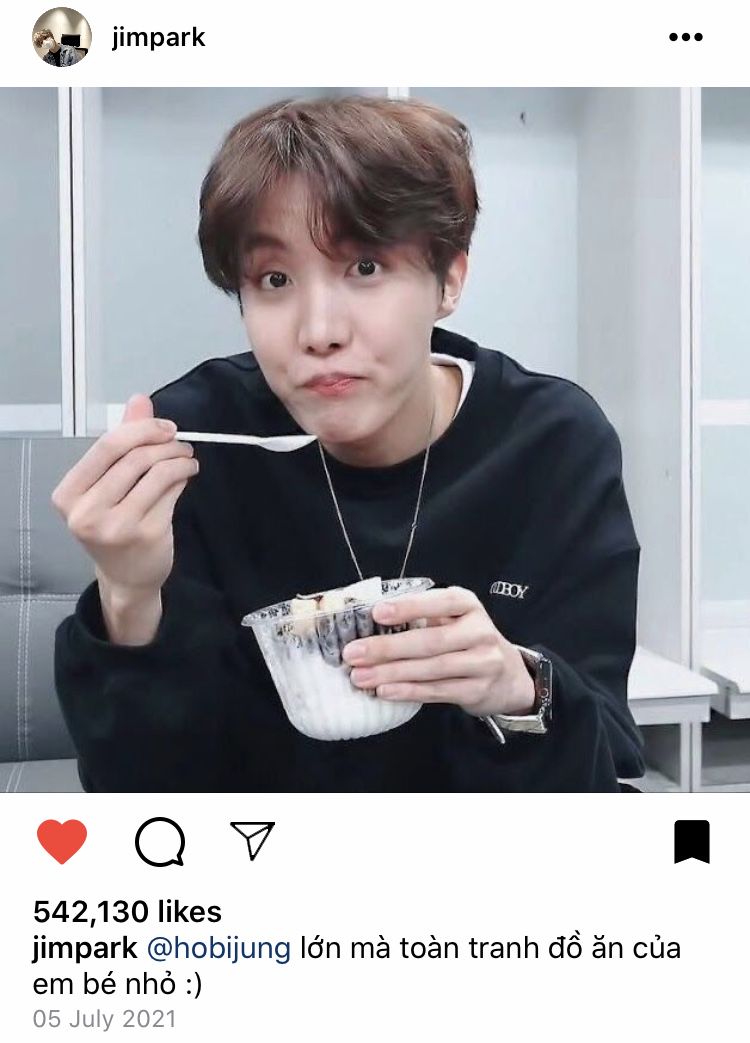Open the three-dot overflow menu
The width and height of the screenshot is (750, 1043).
point(686,37)
